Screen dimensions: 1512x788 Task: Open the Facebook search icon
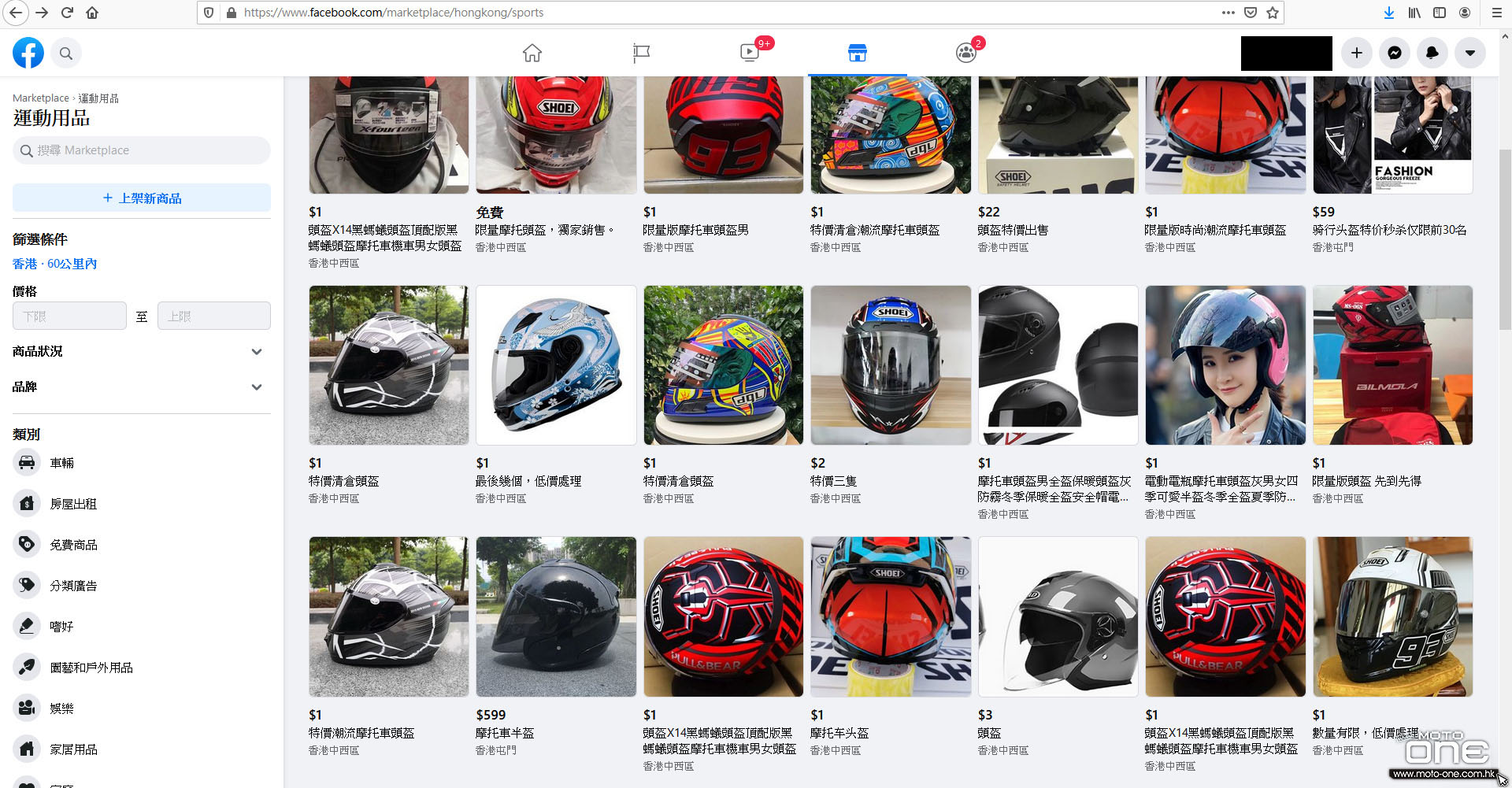(x=66, y=54)
